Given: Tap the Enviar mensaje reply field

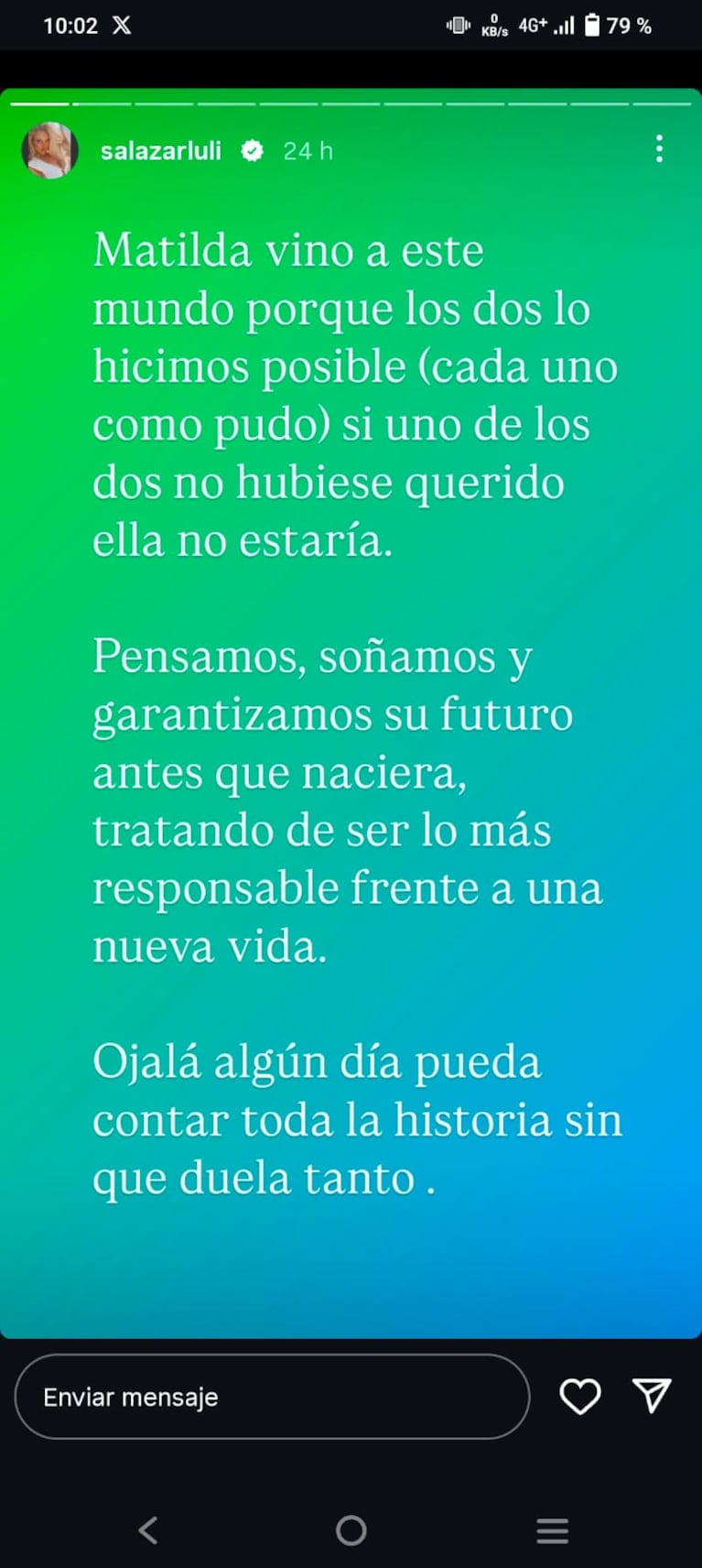Looking at the screenshot, I should coord(272,1397).
